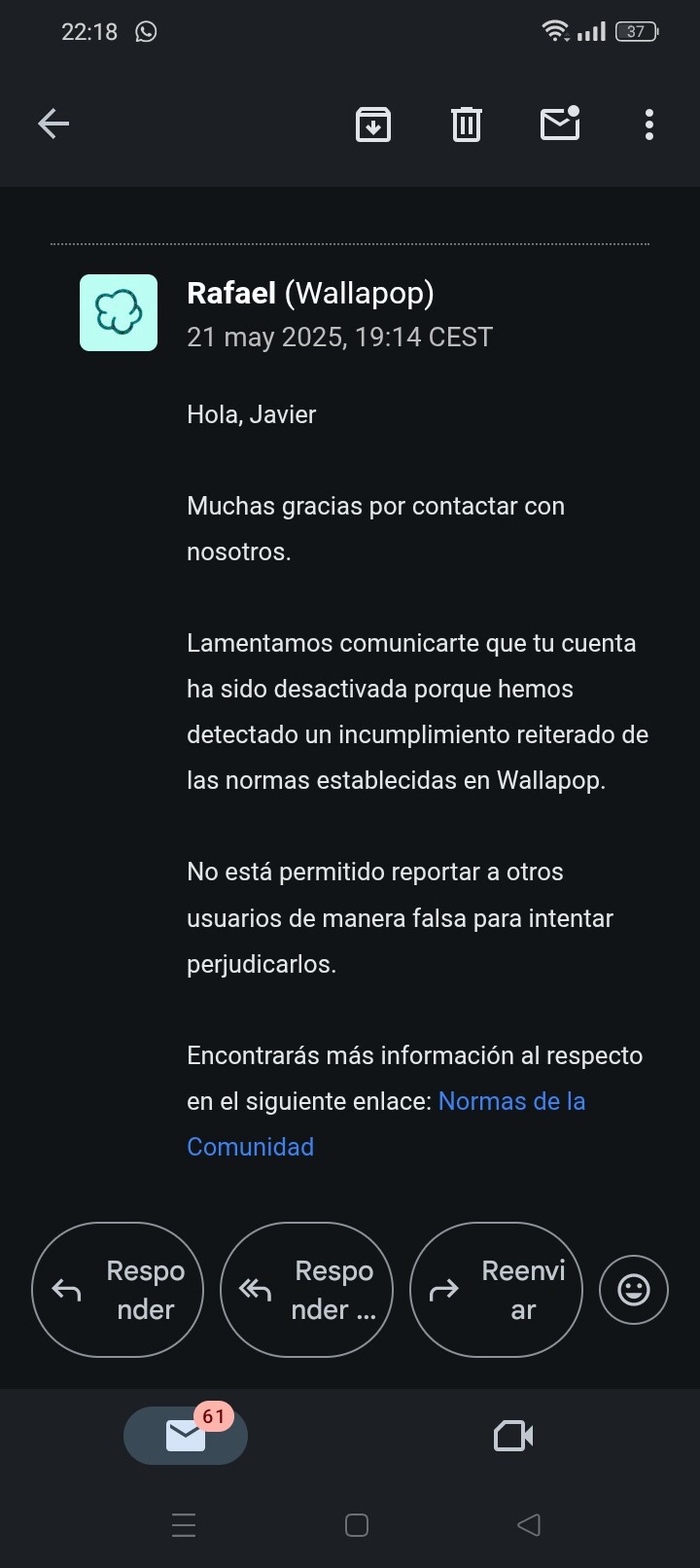
Task: Delete this email
Action: [467, 125]
